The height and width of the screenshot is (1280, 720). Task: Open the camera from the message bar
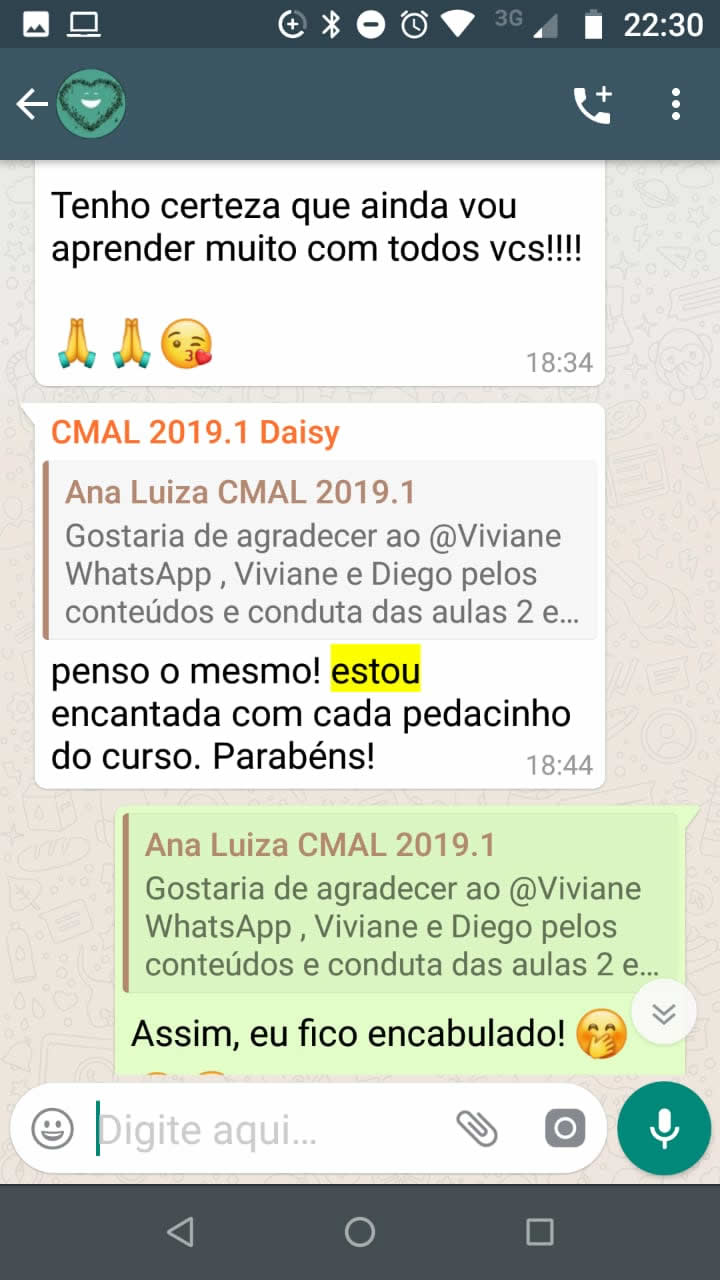tap(565, 1130)
